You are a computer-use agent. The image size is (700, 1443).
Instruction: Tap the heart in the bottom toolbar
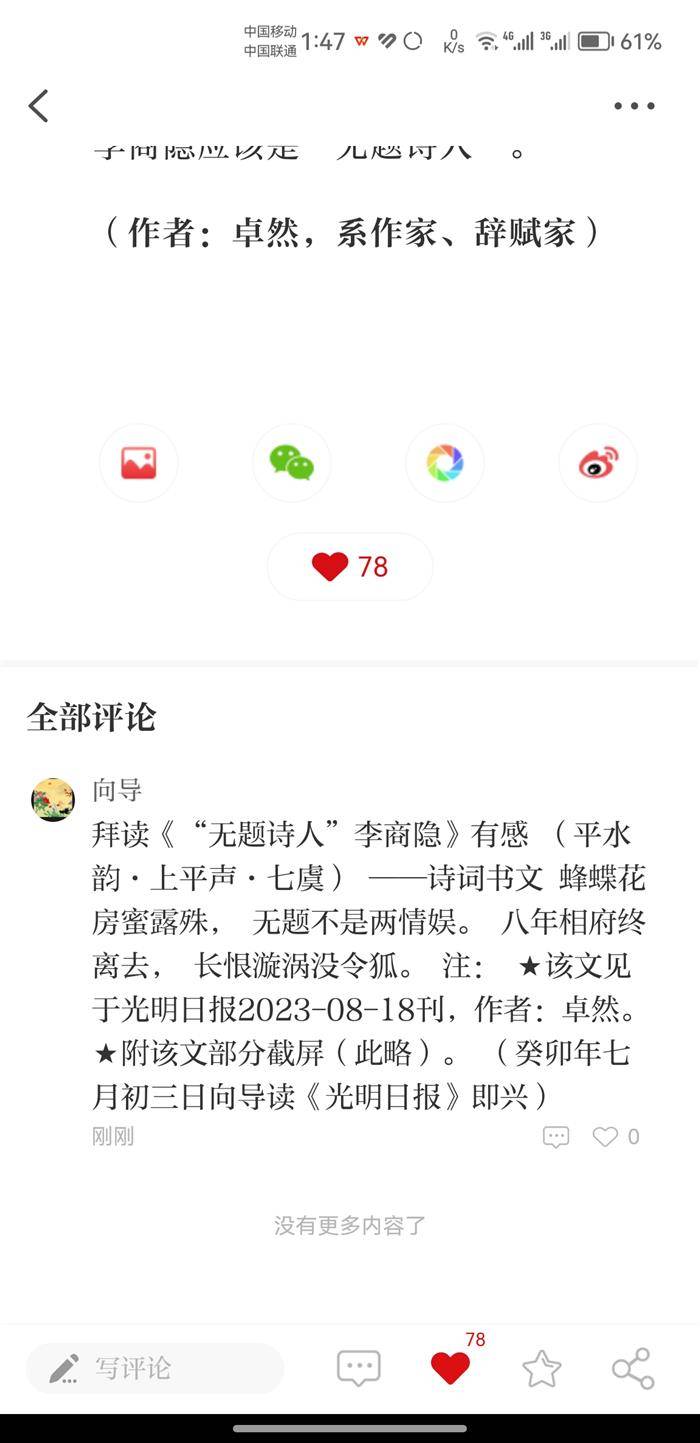tap(450, 1368)
